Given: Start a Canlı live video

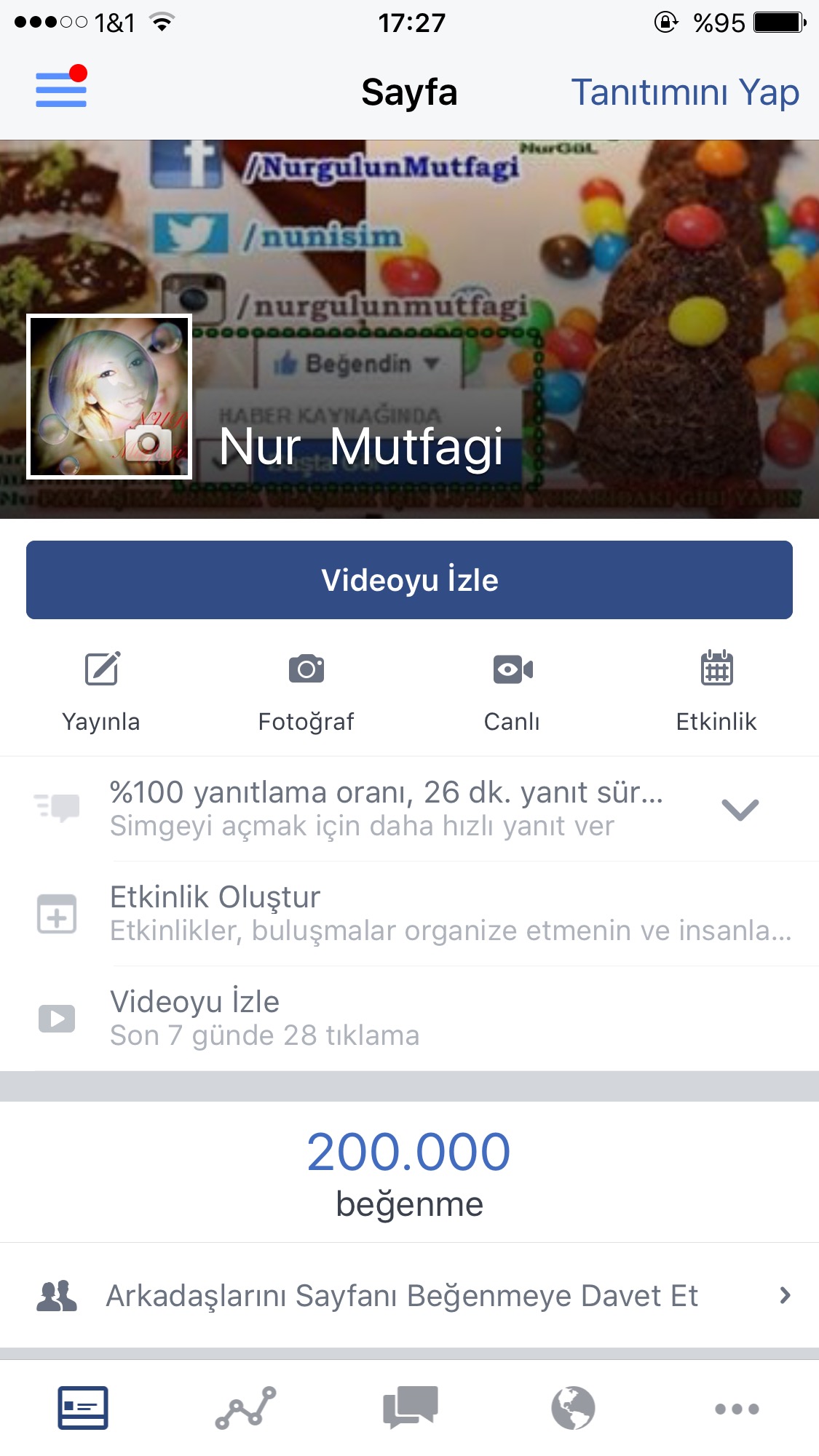Looking at the screenshot, I should tap(512, 691).
